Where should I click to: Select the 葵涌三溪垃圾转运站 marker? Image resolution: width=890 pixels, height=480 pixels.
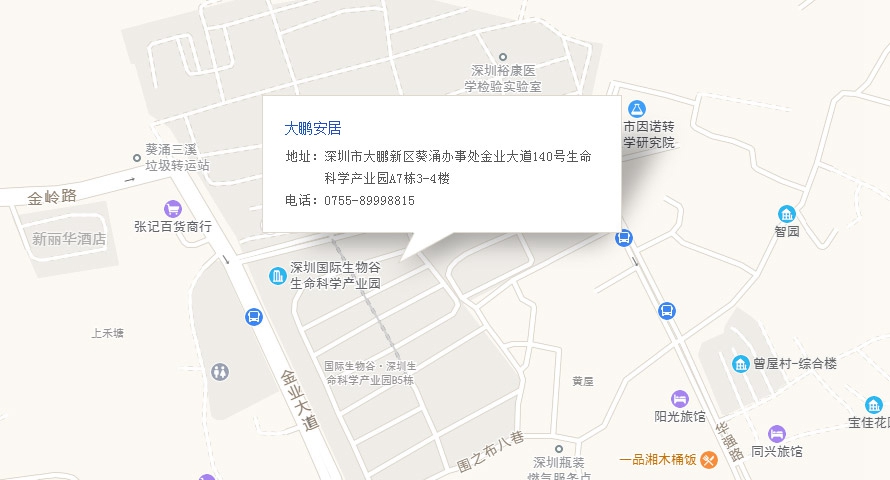[x=137, y=158]
